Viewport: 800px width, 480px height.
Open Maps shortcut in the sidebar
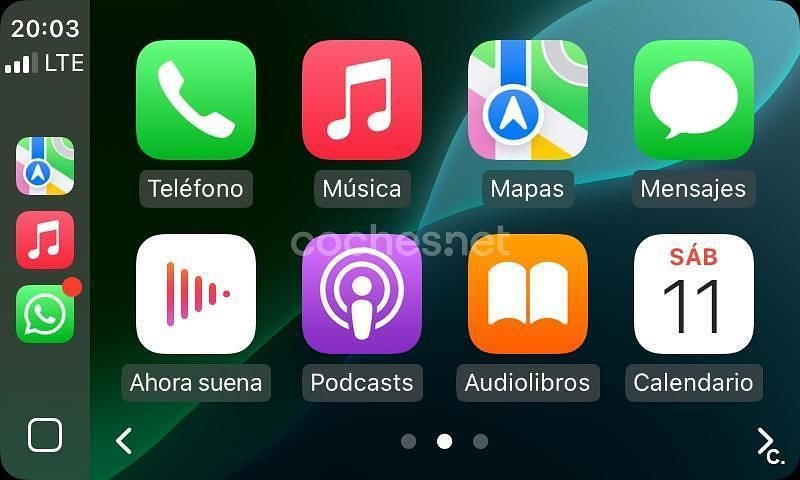pos(45,166)
